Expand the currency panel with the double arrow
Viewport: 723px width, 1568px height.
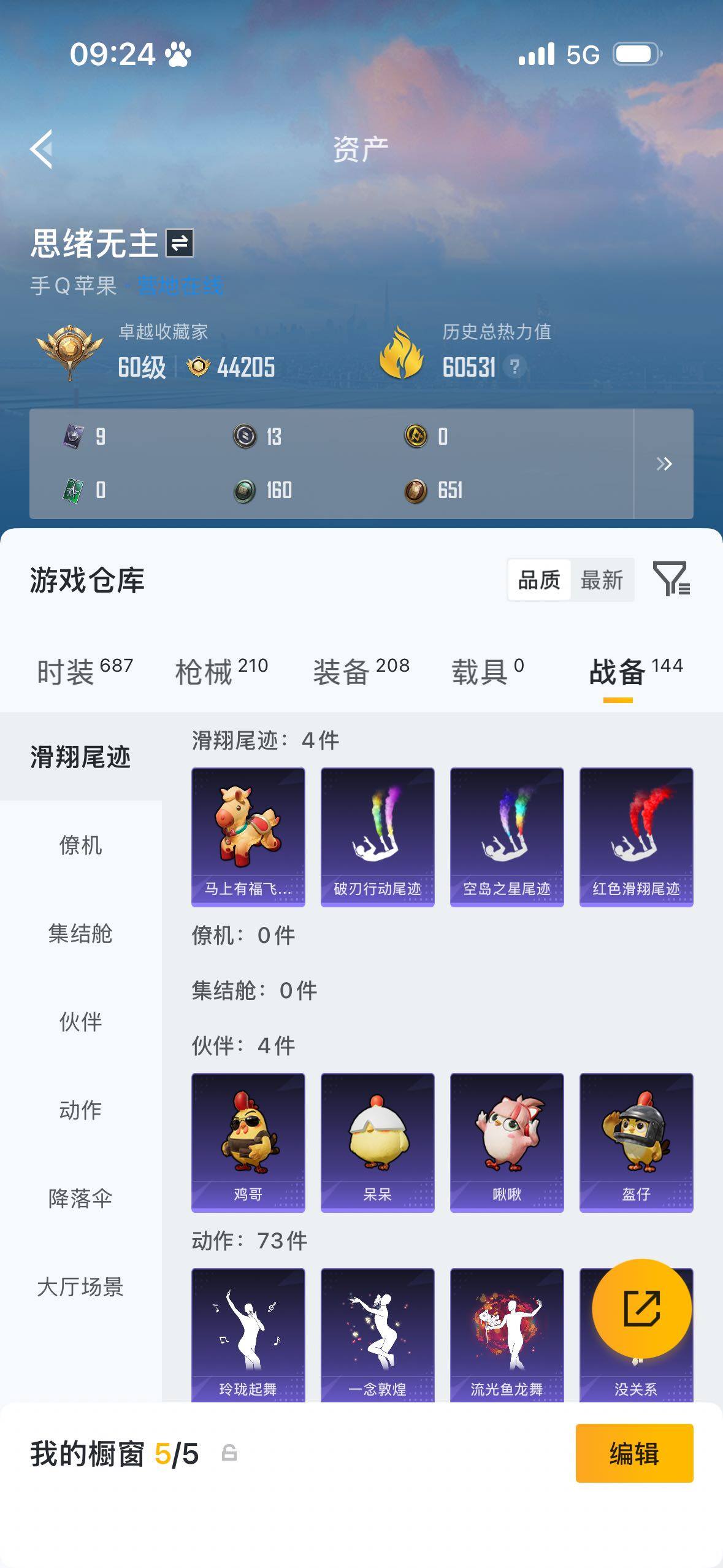coord(665,464)
